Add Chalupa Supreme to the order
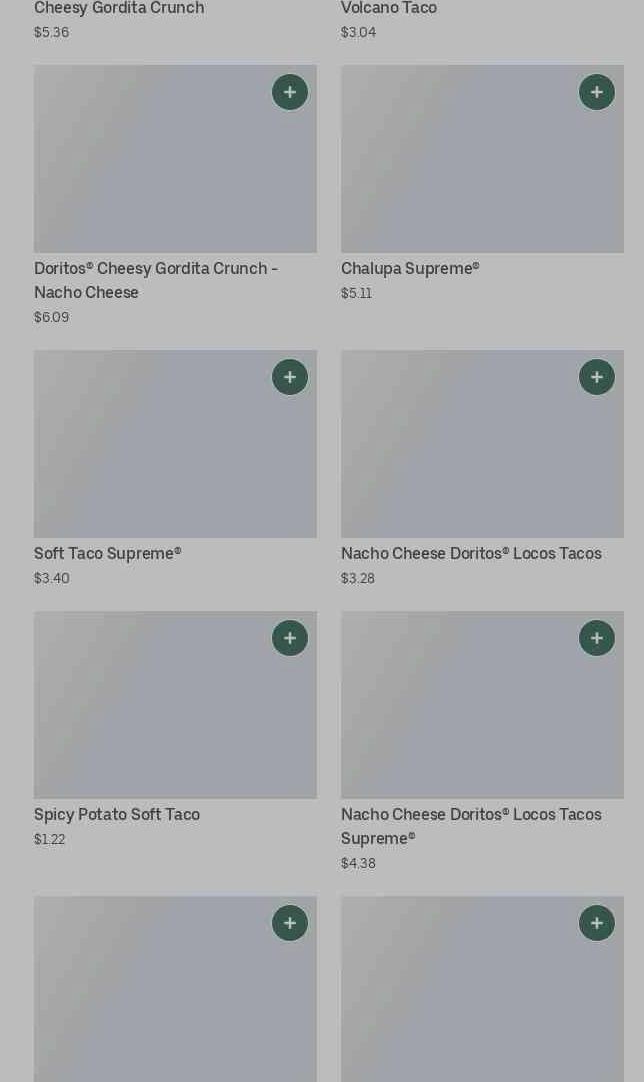644x1082 pixels. (x=597, y=92)
